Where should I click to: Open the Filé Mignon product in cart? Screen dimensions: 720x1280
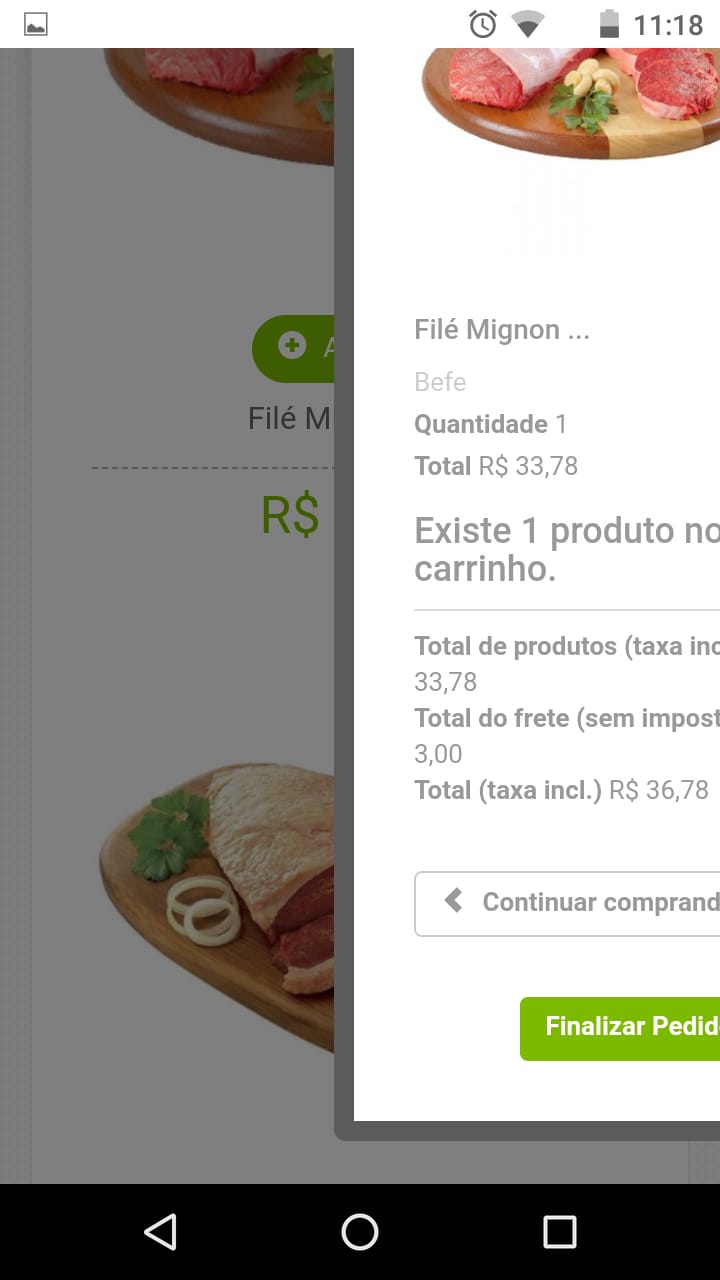pyautogui.click(x=502, y=330)
